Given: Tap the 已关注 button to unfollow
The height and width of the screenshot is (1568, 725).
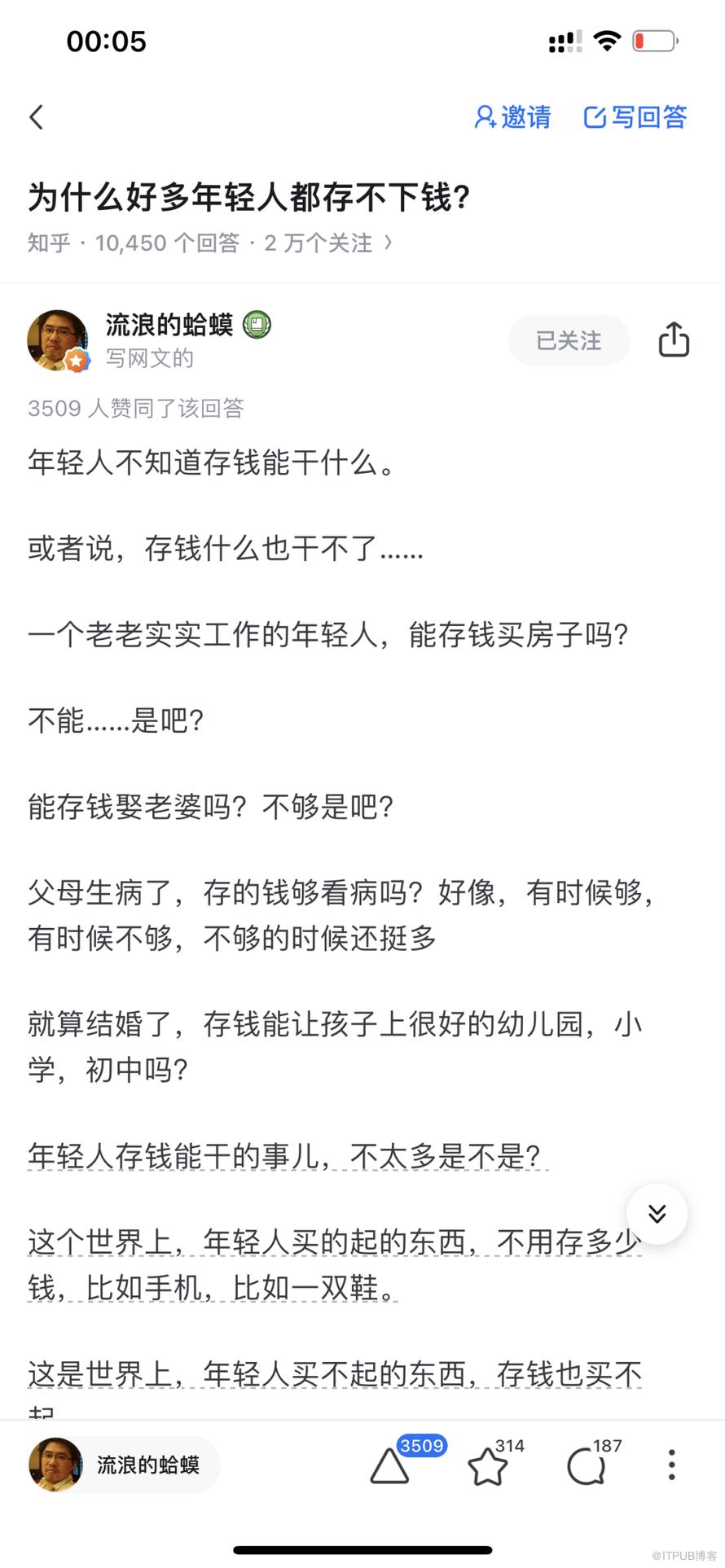Looking at the screenshot, I should tap(569, 340).
